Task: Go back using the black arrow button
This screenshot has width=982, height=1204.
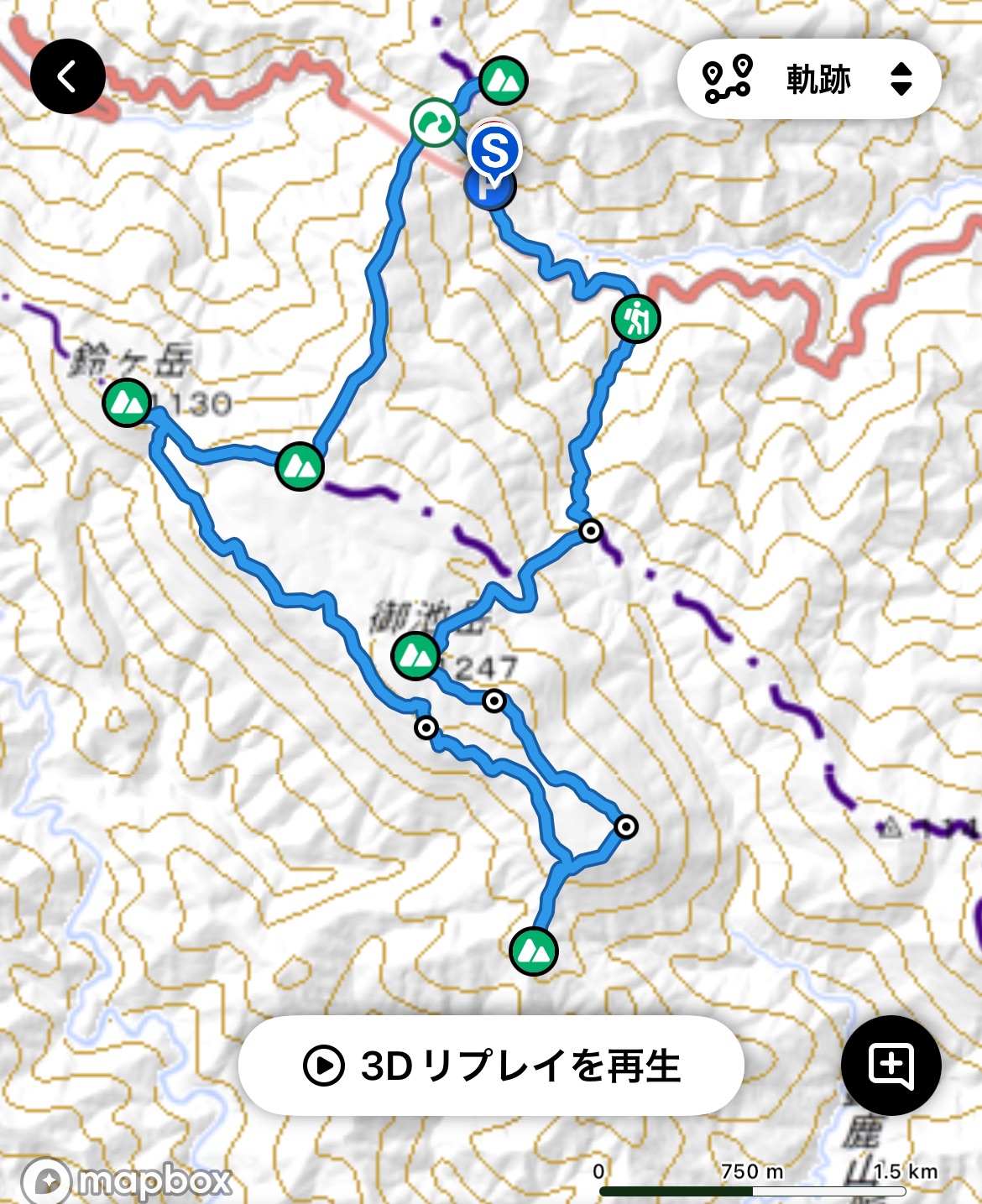Action: [x=67, y=77]
